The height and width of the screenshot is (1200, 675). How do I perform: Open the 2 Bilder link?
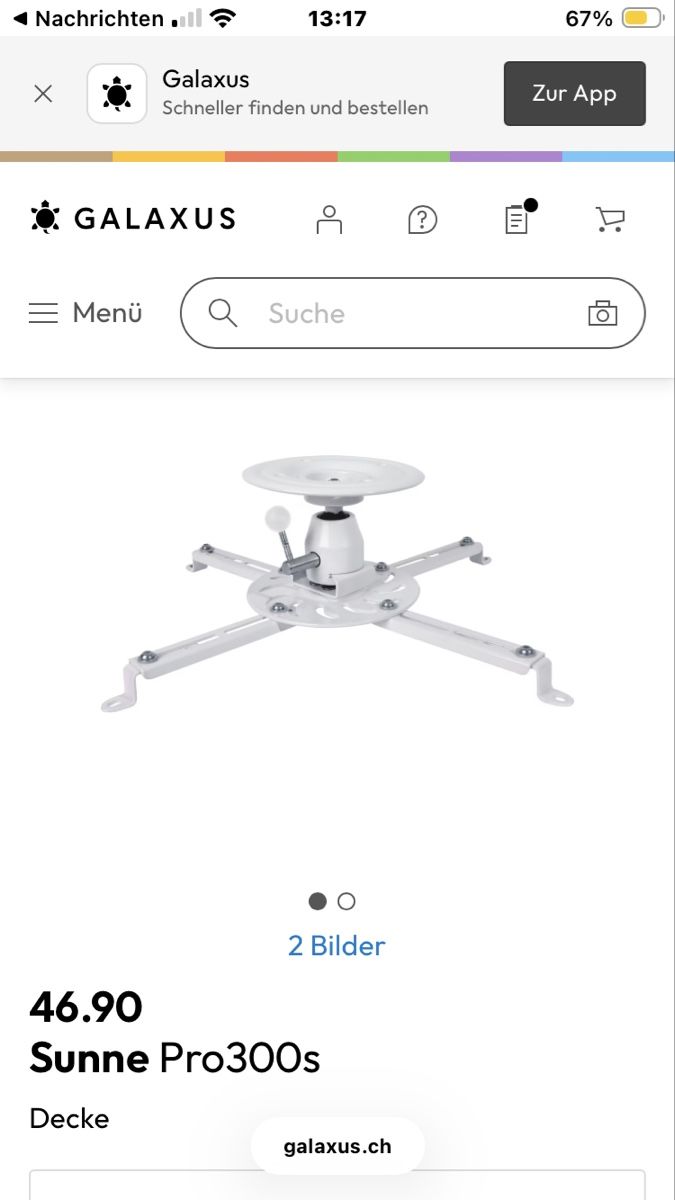pyautogui.click(x=337, y=946)
